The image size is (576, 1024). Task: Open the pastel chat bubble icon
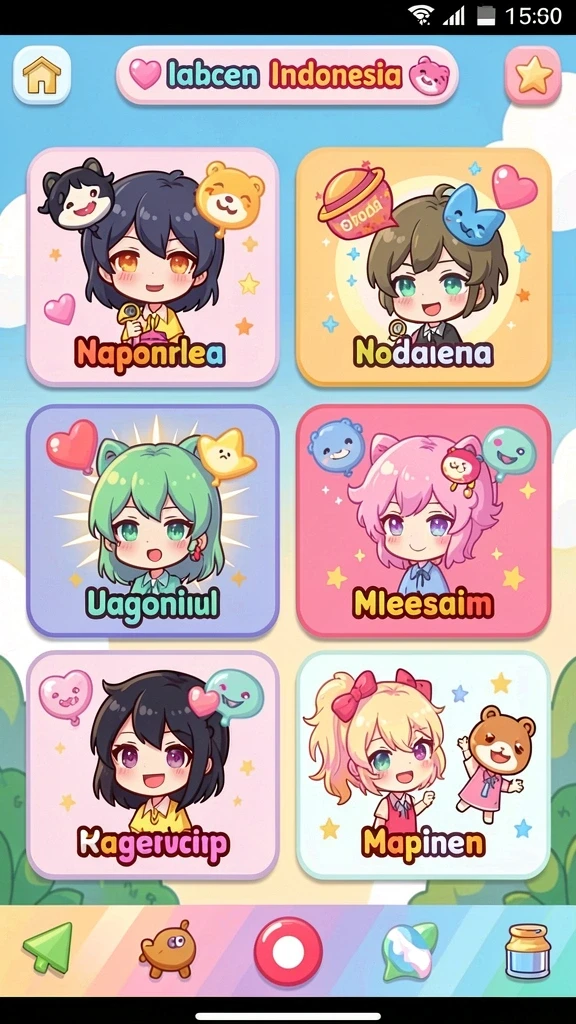pos(409,951)
